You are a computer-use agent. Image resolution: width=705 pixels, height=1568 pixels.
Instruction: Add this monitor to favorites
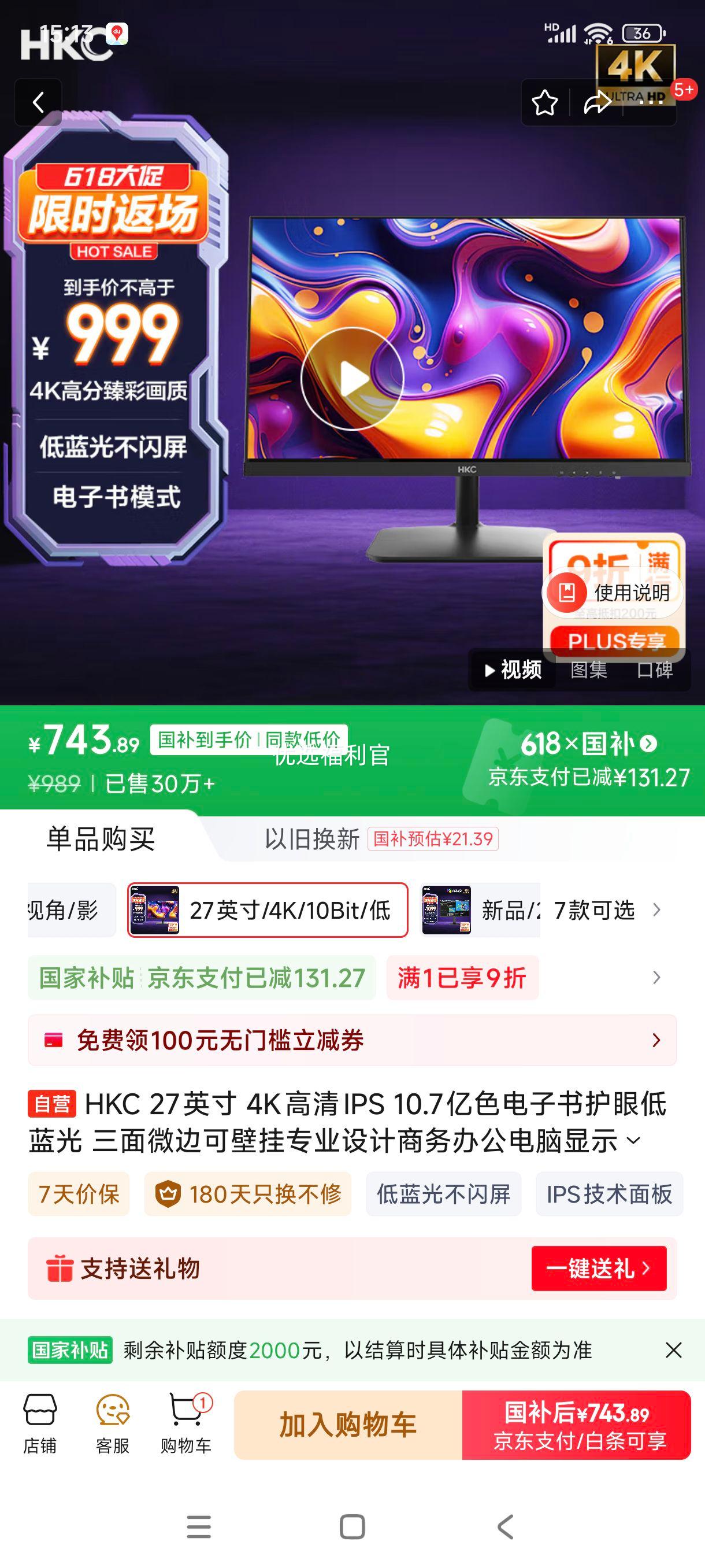click(544, 102)
